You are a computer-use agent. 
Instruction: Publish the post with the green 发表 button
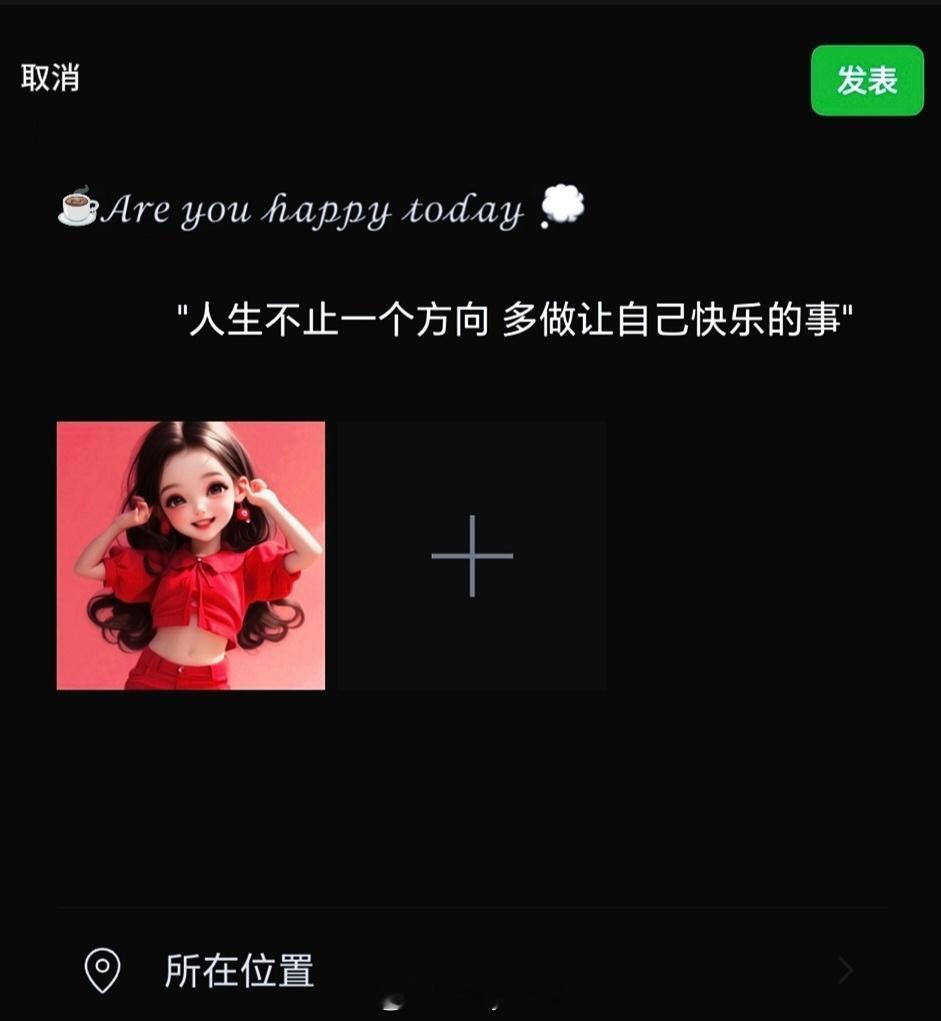click(866, 80)
